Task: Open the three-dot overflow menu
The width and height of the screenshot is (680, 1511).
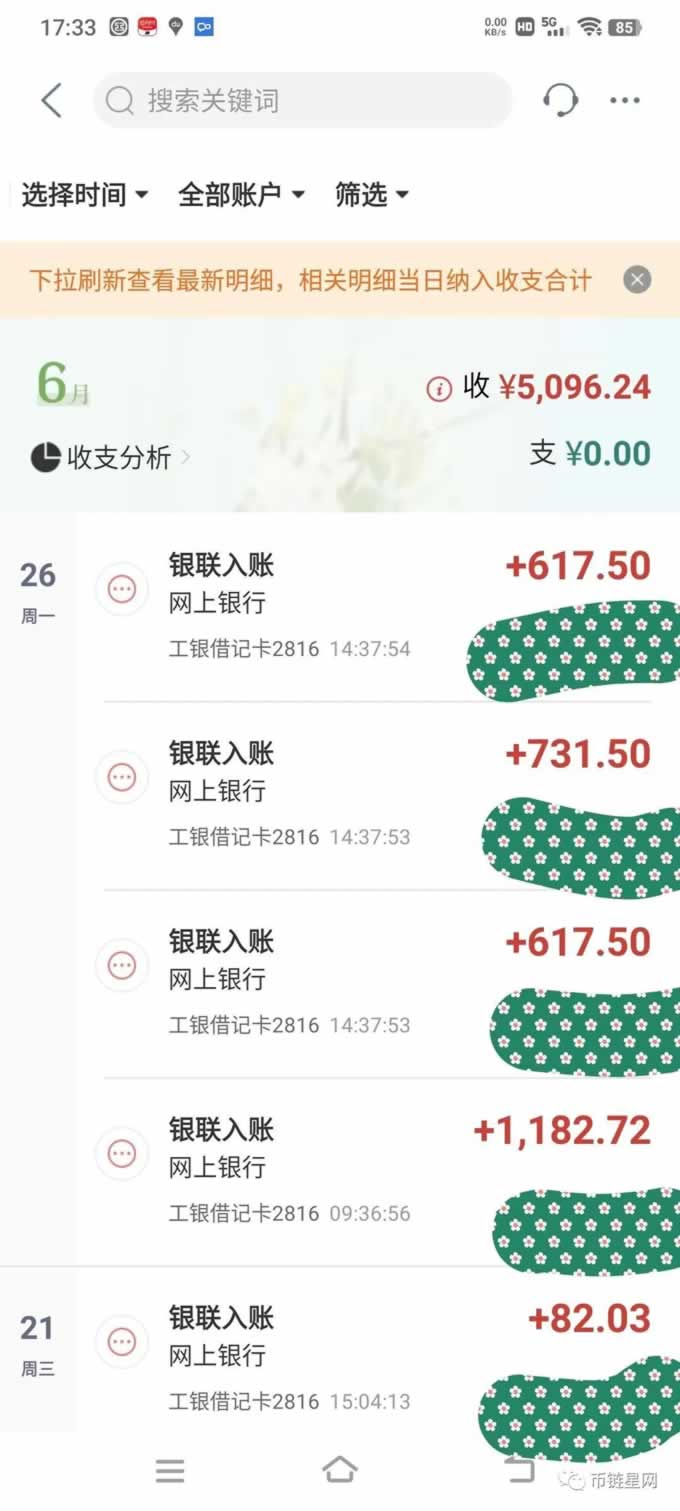Action: click(x=625, y=101)
